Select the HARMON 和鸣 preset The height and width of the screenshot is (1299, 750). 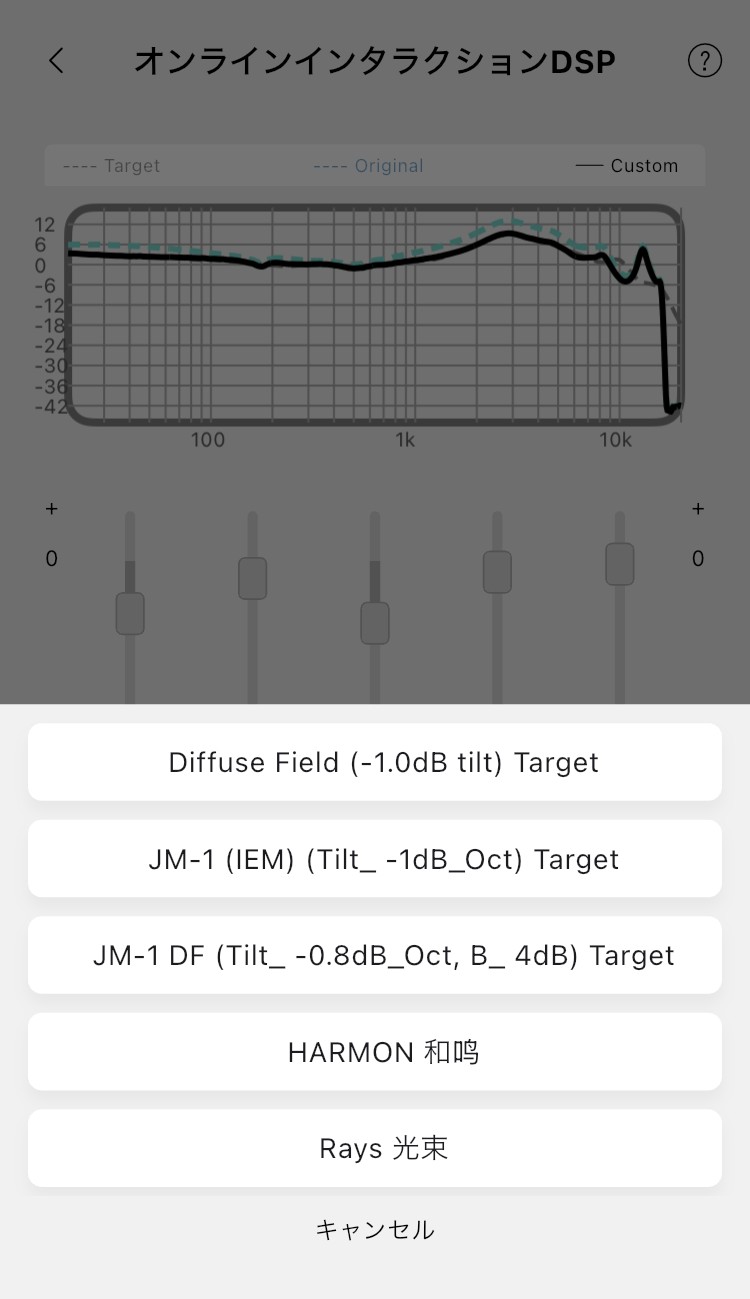coord(375,1052)
